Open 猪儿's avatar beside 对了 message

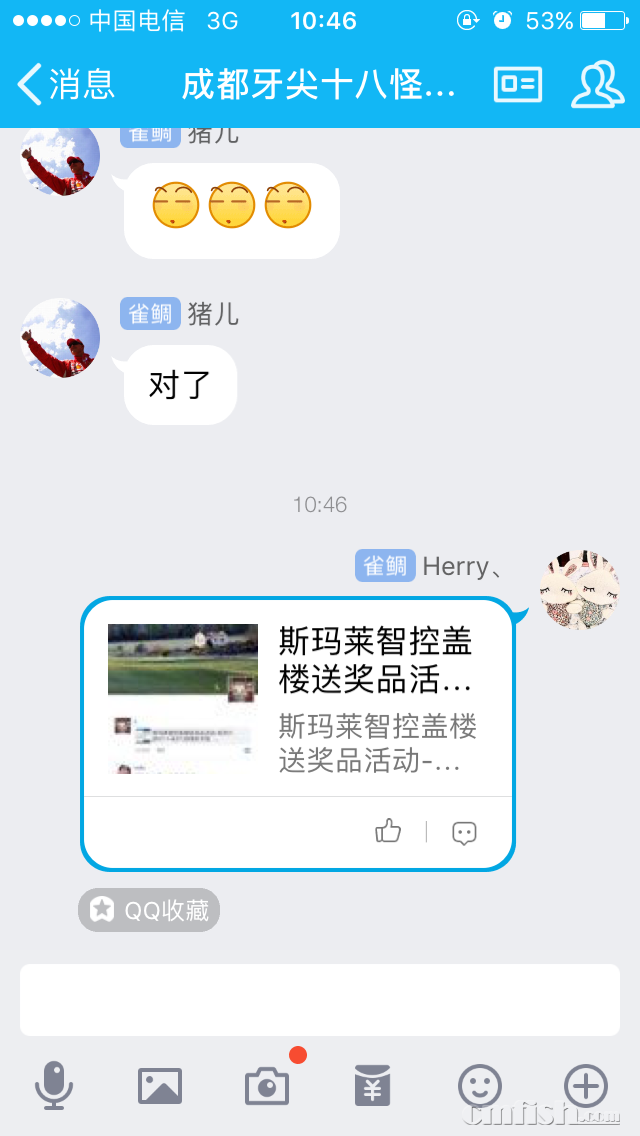coord(61,338)
